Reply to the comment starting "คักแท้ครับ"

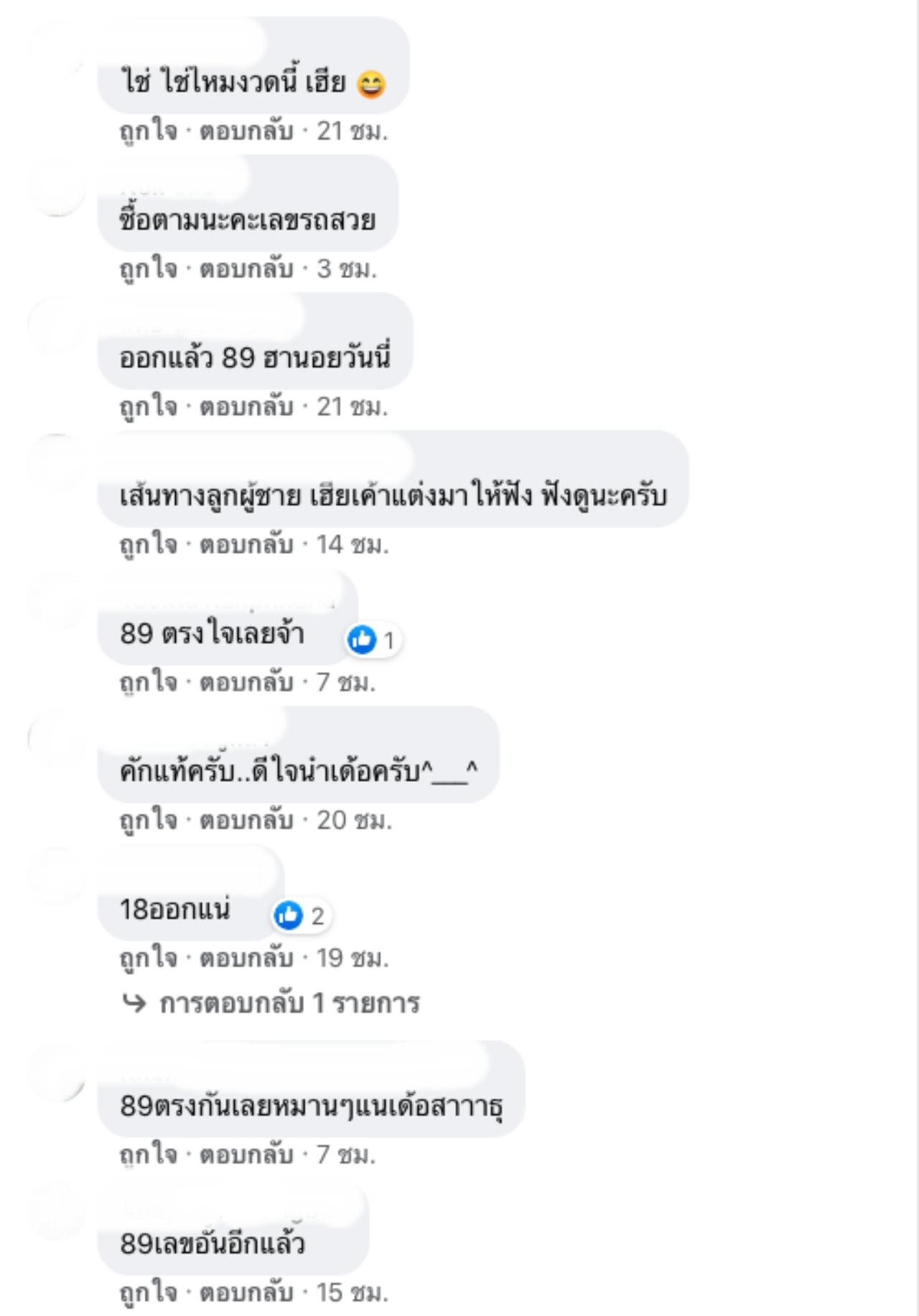tap(246, 820)
